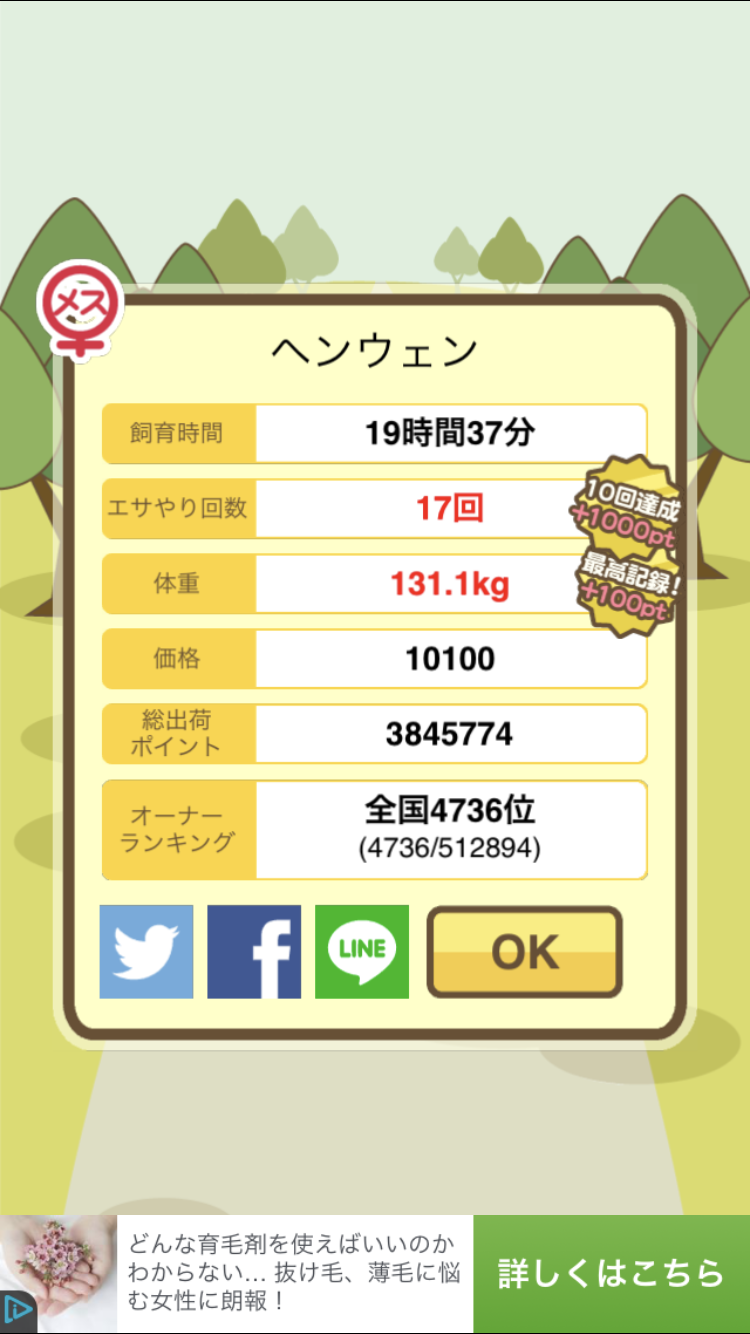Image resolution: width=750 pixels, height=1334 pixels.
Task: Share the result via LINE
Action: coord(362,951)
